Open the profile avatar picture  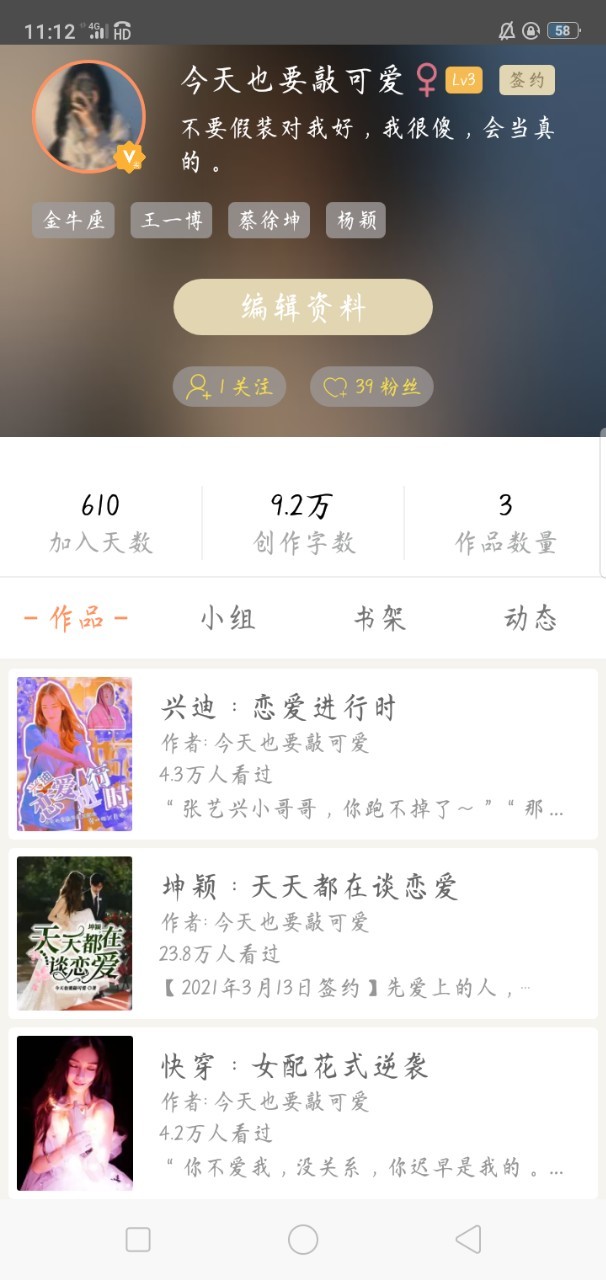coord(89,116)
